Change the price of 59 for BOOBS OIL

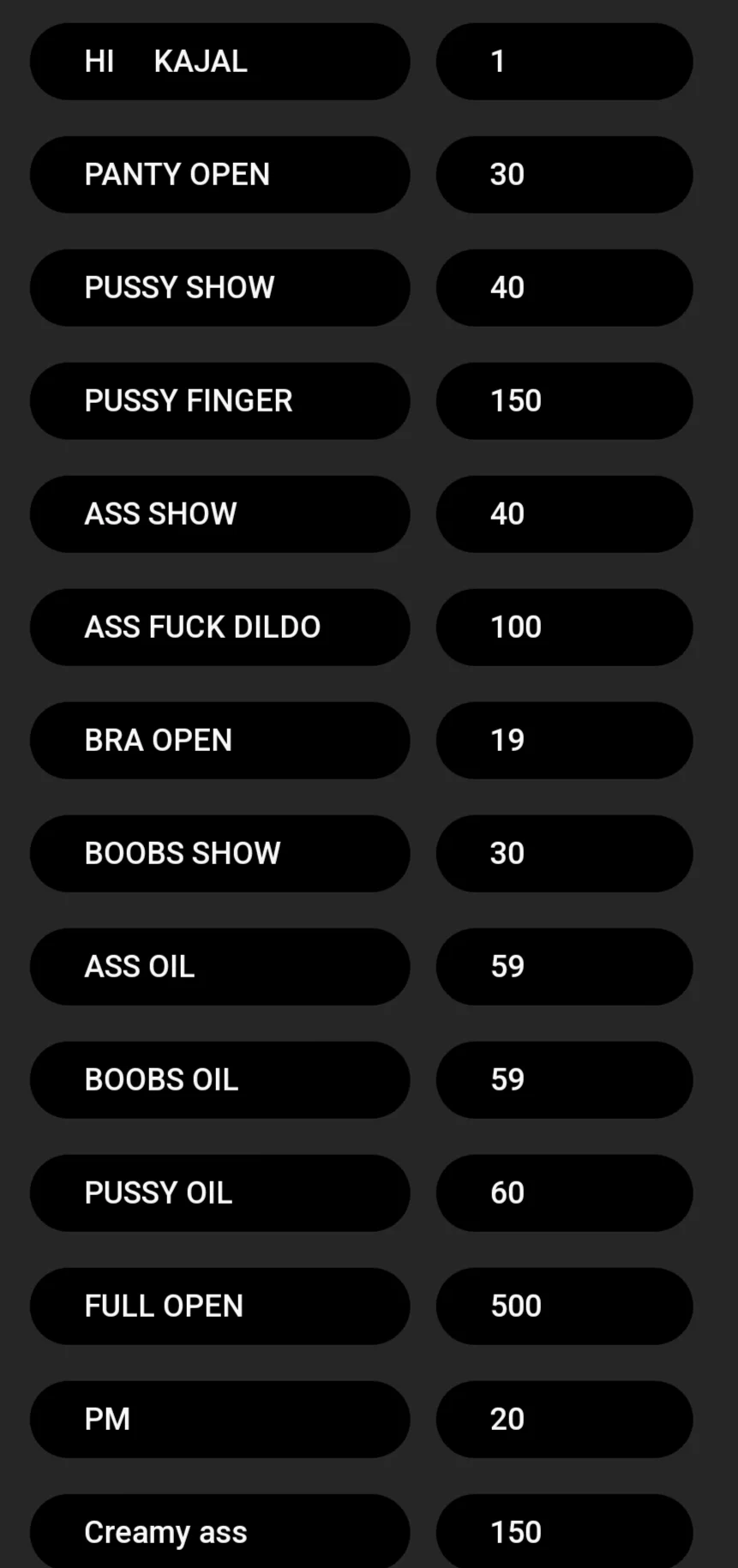coord(564,1080)
